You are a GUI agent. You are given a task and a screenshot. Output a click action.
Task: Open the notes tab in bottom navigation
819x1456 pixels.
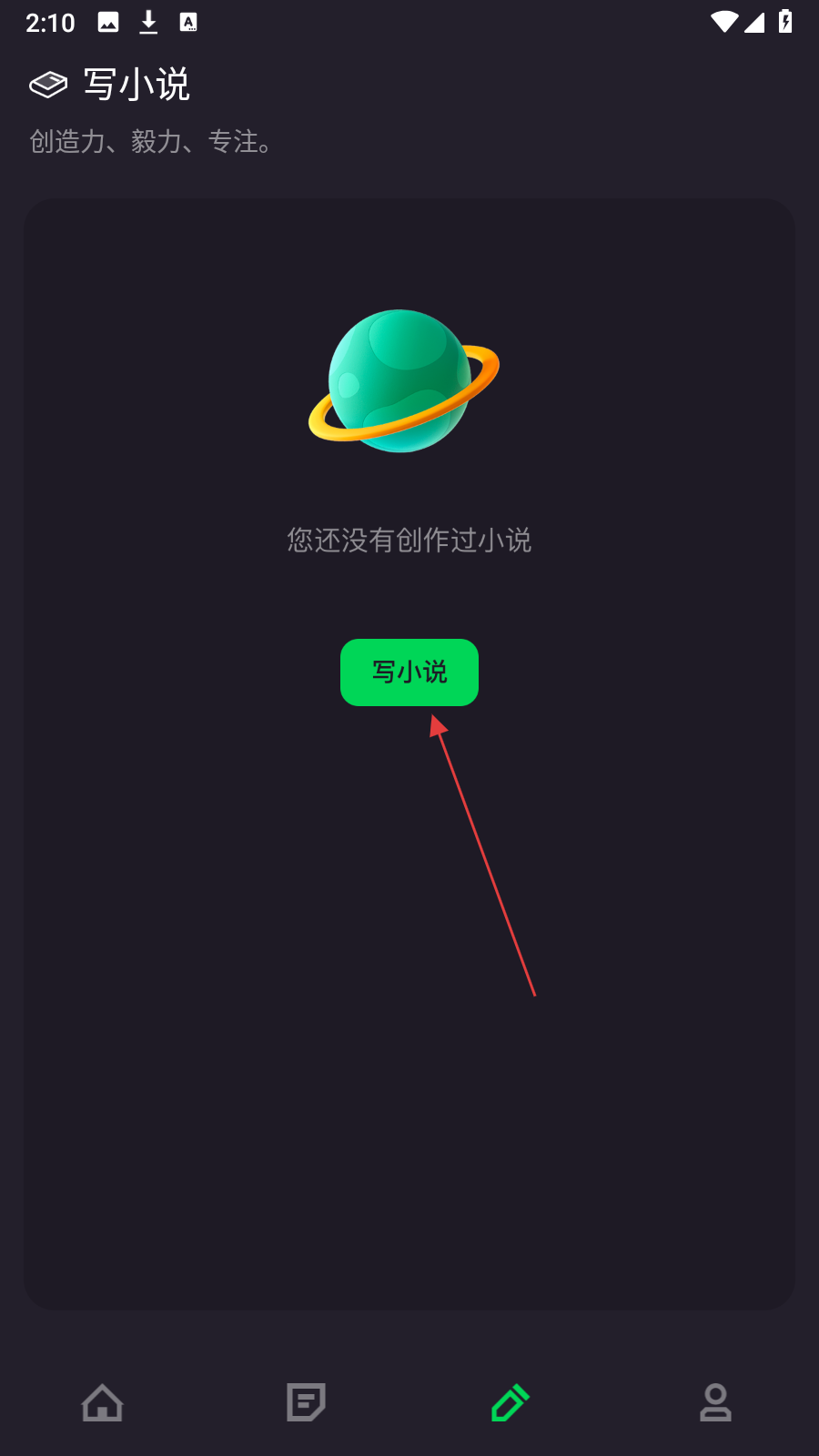point(306,1402)
